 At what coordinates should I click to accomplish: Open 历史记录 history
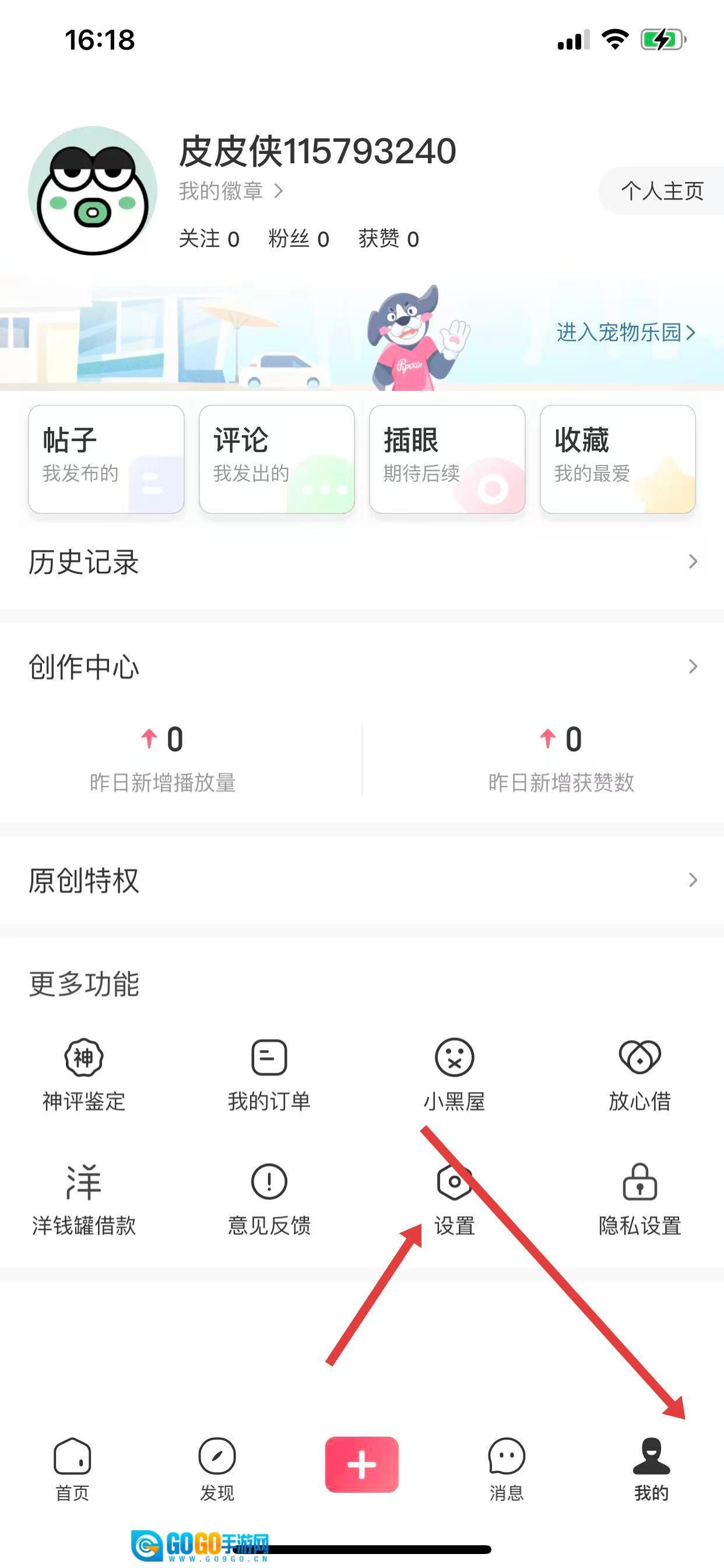(362, 561)
